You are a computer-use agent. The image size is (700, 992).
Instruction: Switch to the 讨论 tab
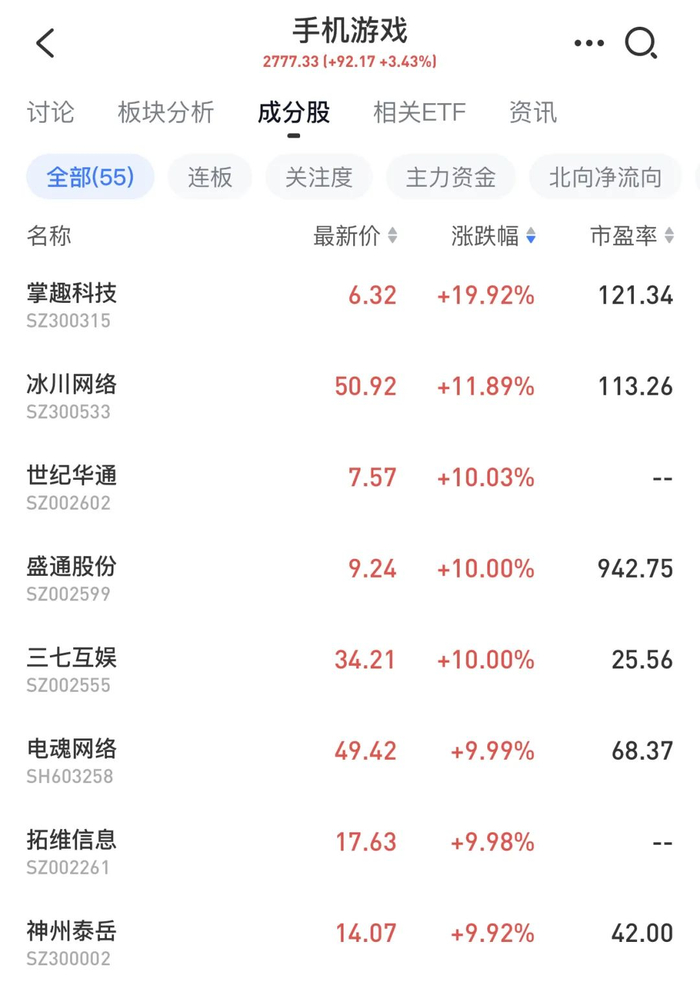[50, 113]
